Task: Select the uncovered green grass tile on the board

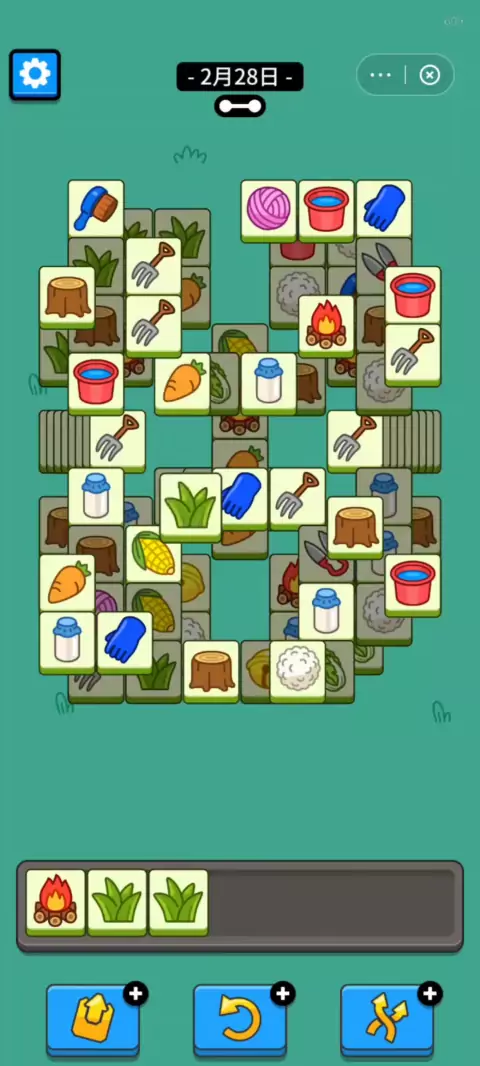Action: coord(190,507)
